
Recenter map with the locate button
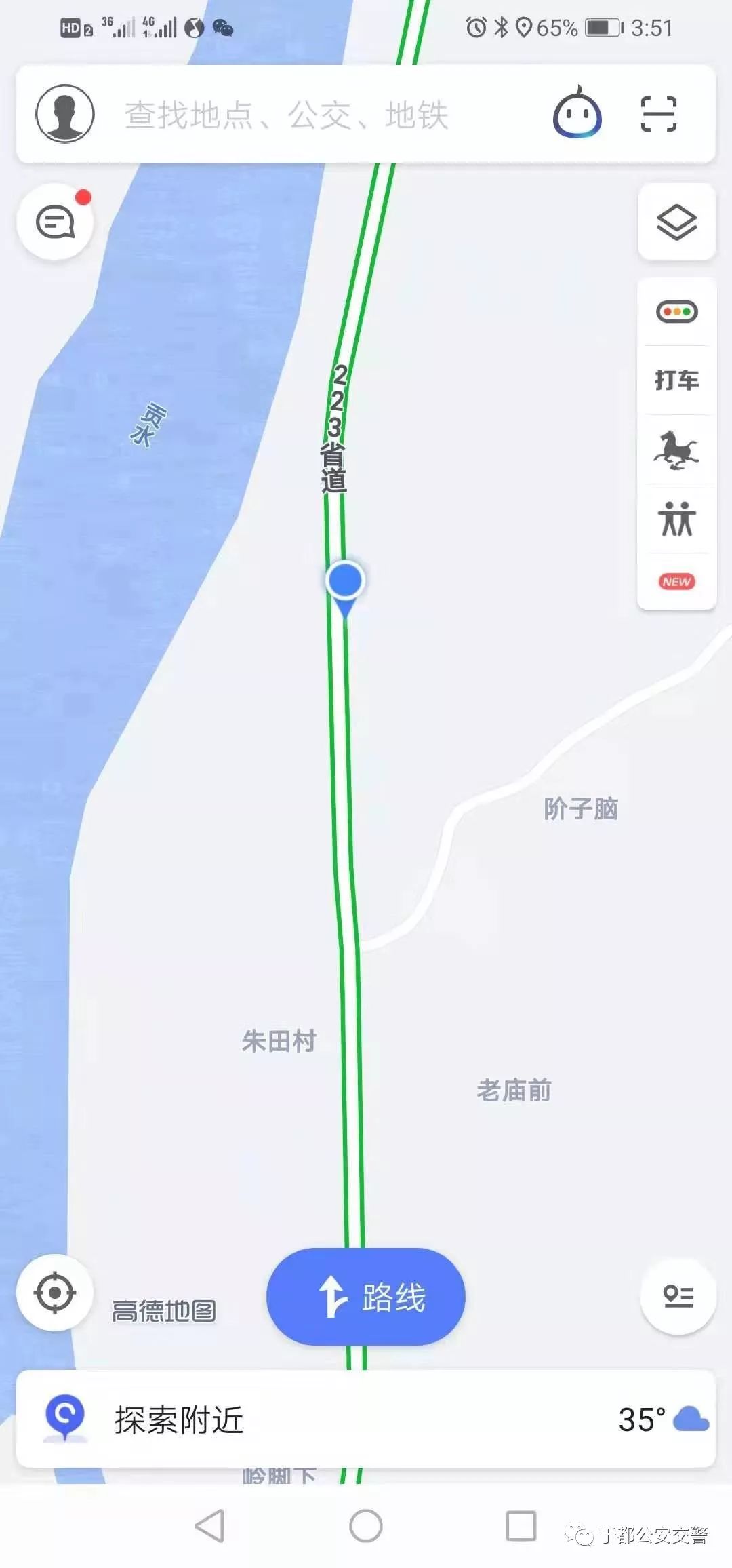[x=55, y=1293]
